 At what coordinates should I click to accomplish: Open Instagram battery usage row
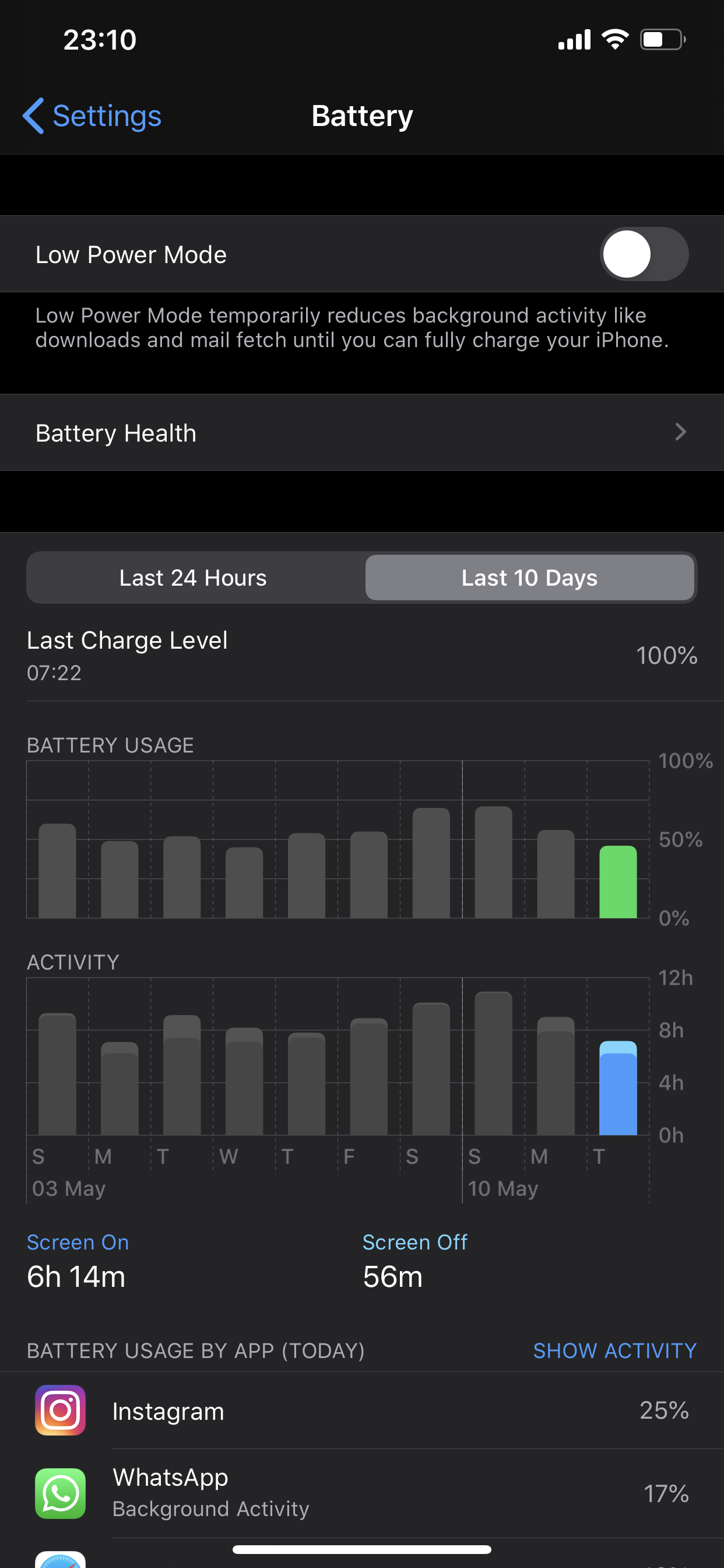(361, 1410)
